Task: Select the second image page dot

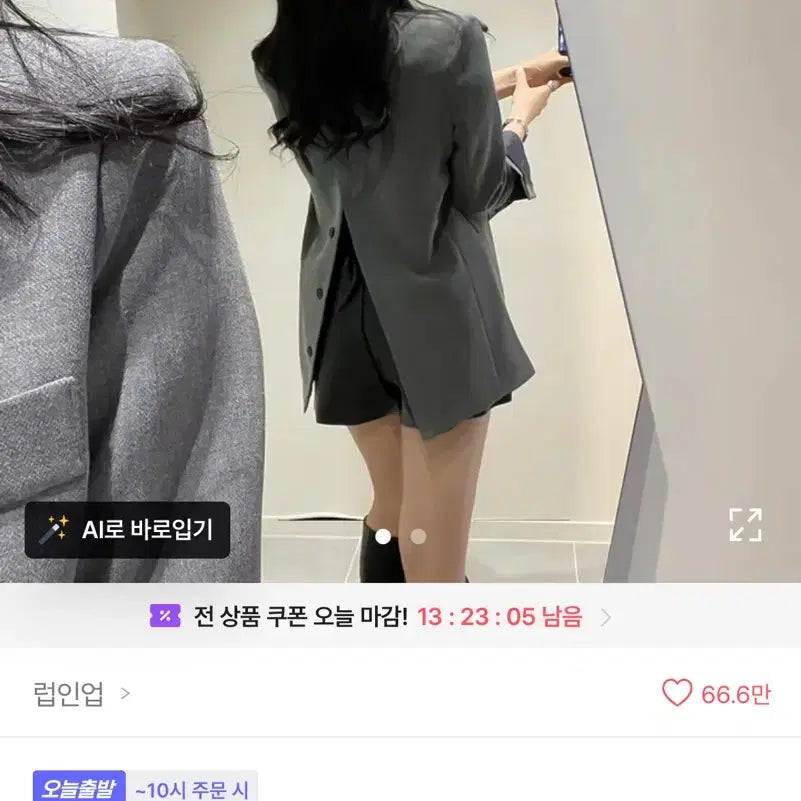Action: [418, 537]
